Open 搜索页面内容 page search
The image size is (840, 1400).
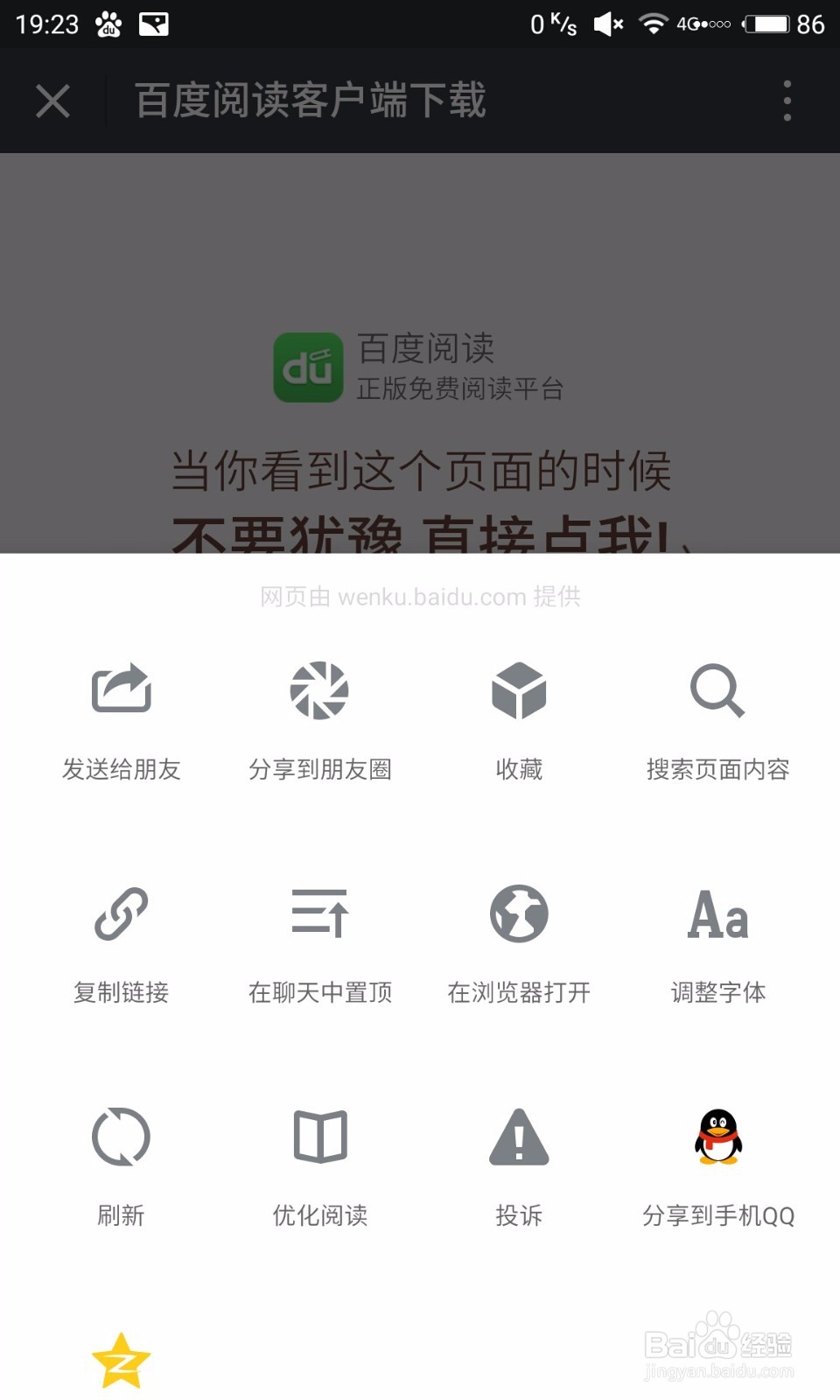coord(717,691)
